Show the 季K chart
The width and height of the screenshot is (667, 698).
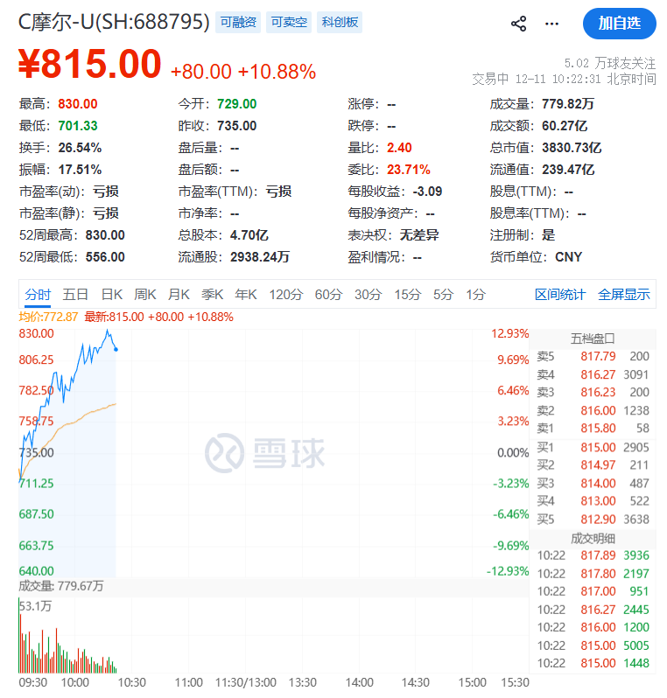point(212,294)
